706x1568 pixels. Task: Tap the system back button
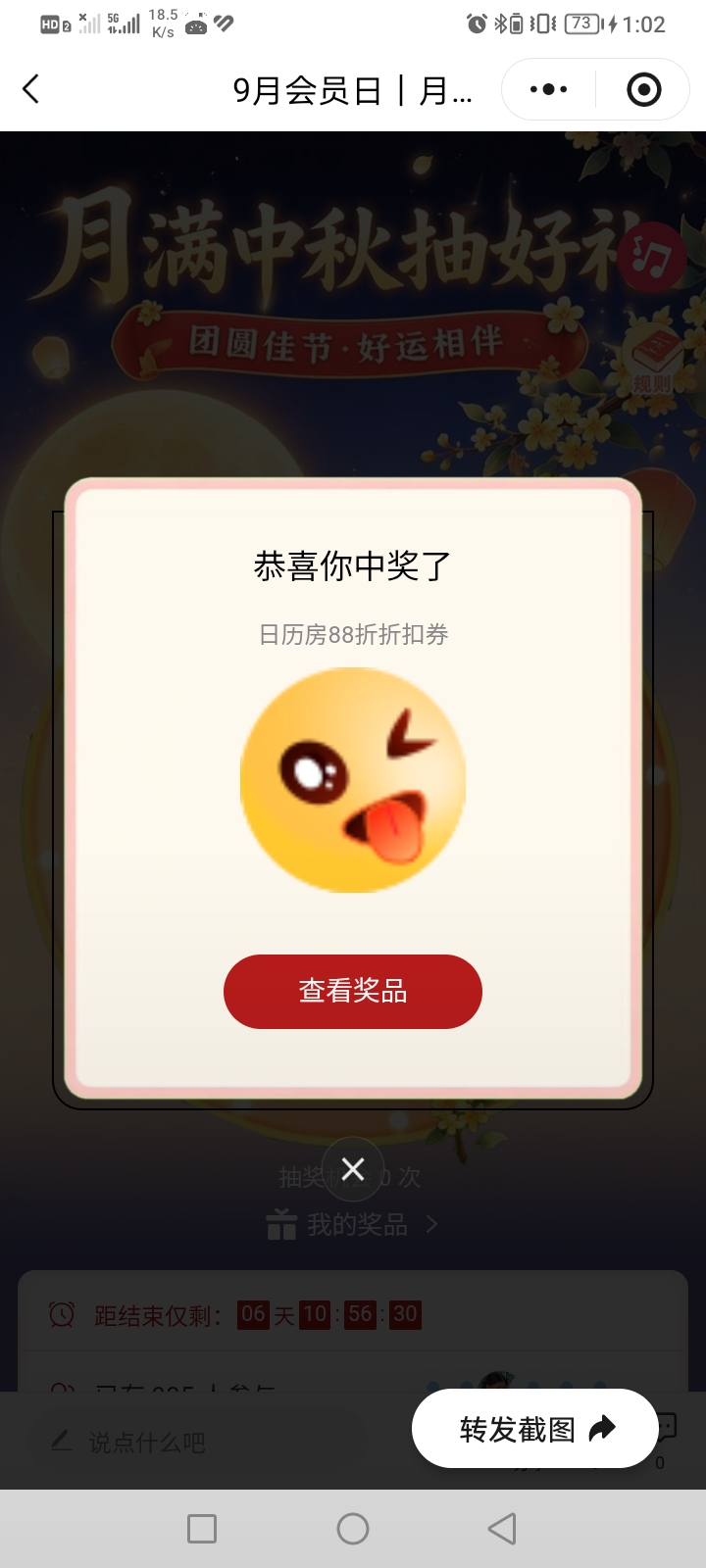point(502,1529)
